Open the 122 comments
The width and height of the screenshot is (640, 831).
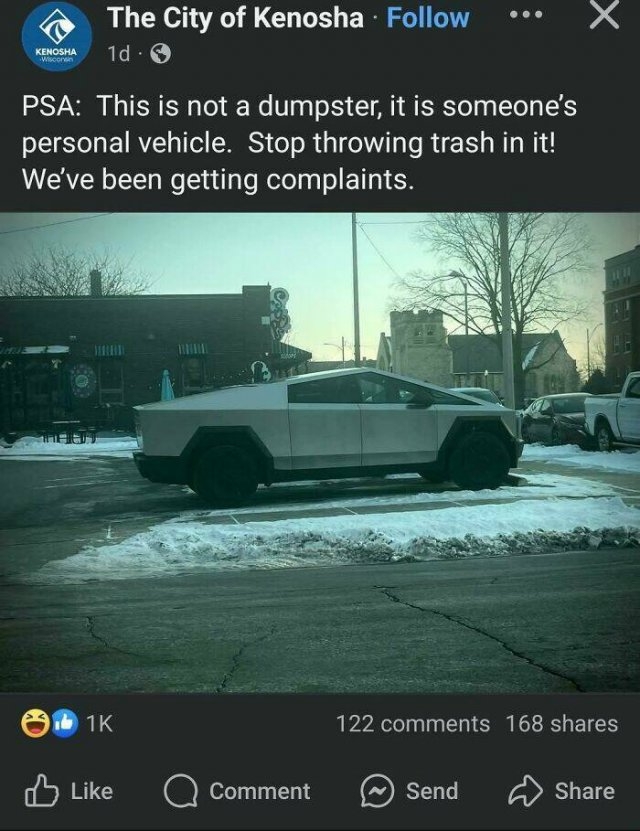click(x=412, y=723)
